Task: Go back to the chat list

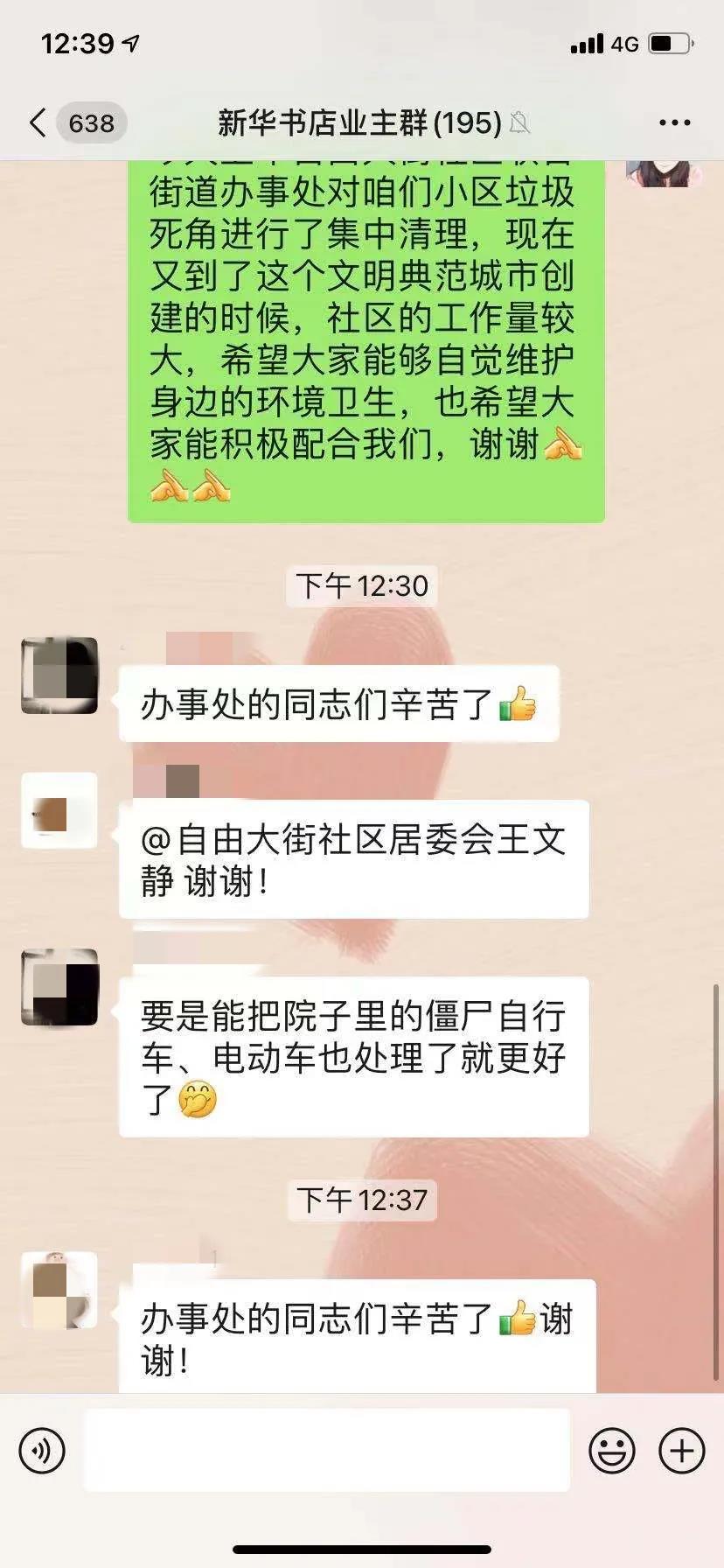Action: click(x=37, y=122)
